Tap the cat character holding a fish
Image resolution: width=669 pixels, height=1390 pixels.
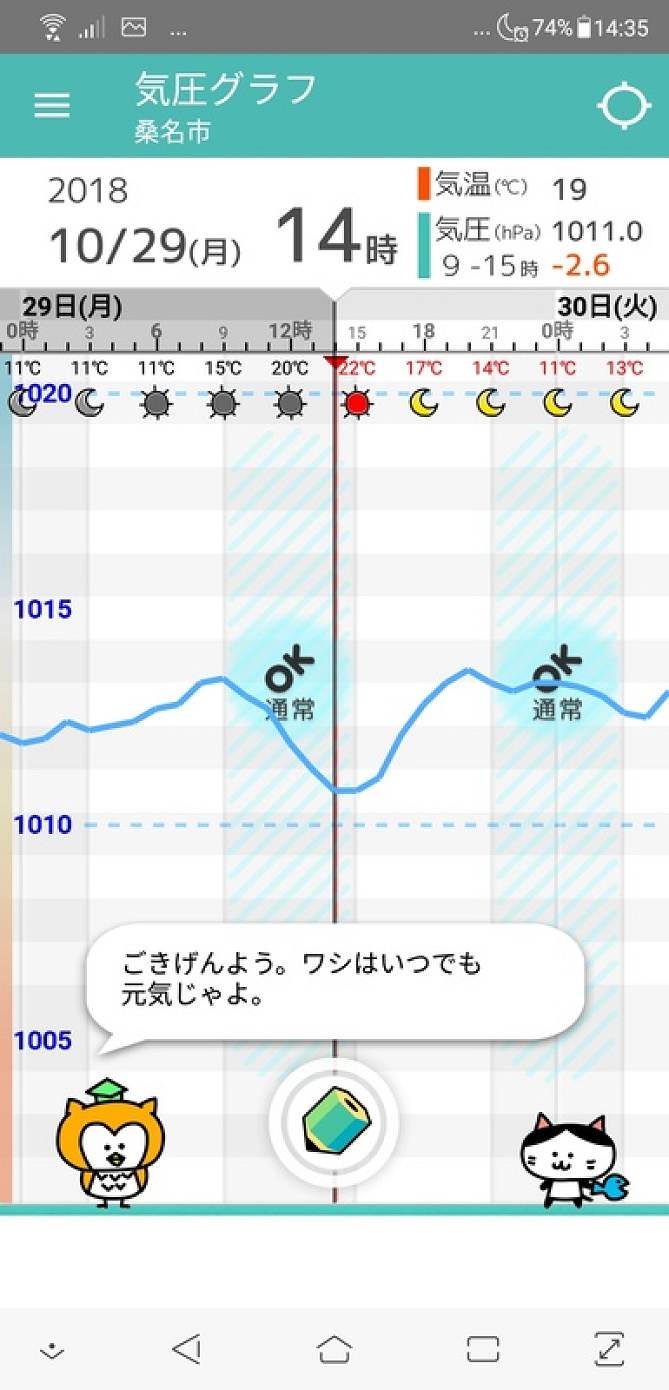coord(568,1158)
